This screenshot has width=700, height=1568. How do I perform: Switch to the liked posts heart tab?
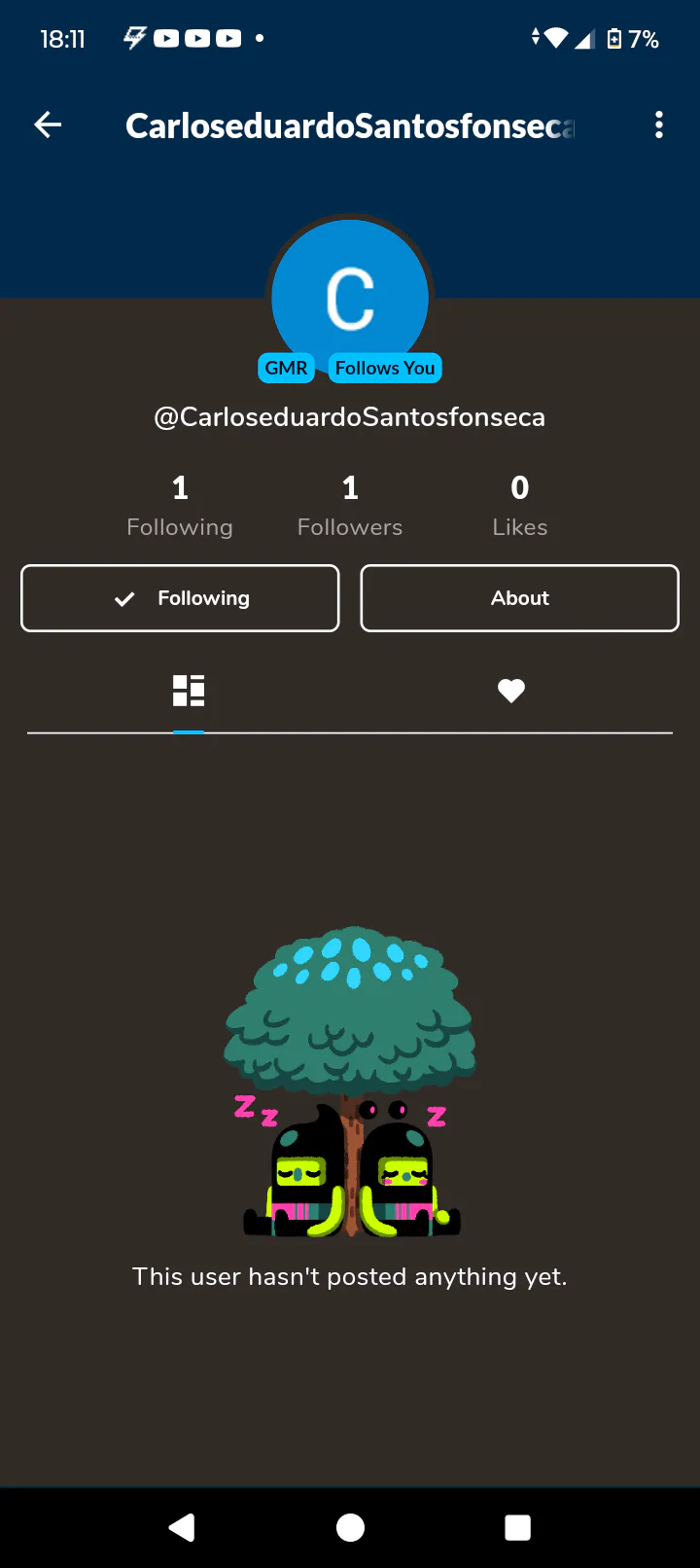[511, 691]
